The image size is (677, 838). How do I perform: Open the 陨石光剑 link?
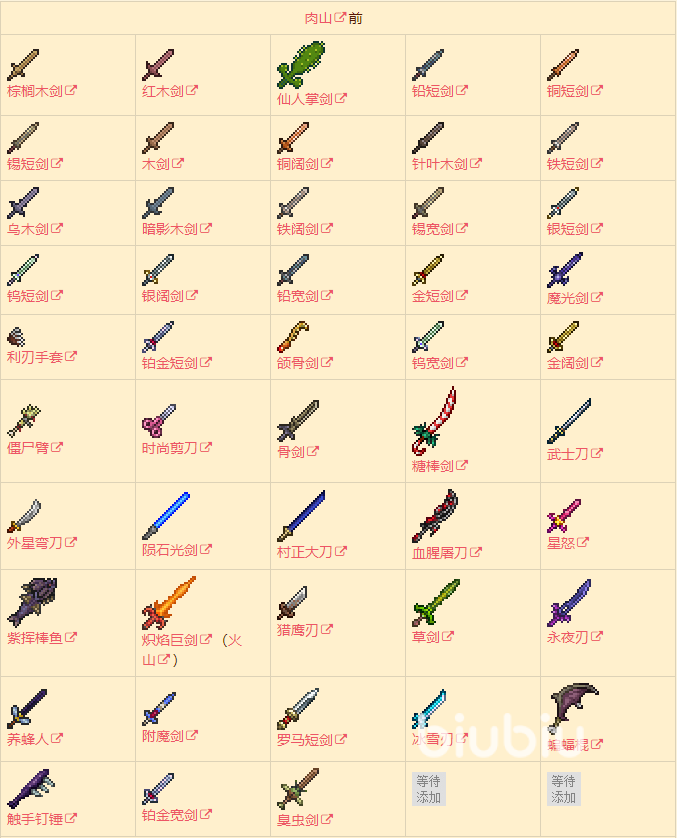pos(169,550)
